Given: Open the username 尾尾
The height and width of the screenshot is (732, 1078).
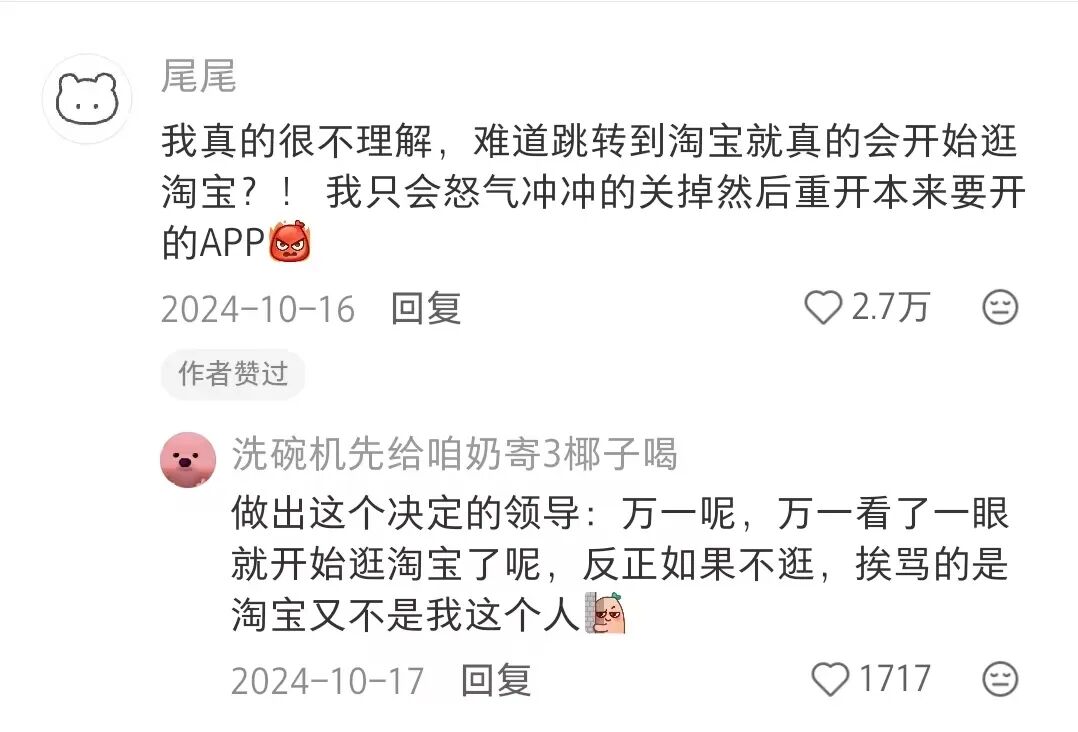Looking at the screenshot, I should (198, 76).
